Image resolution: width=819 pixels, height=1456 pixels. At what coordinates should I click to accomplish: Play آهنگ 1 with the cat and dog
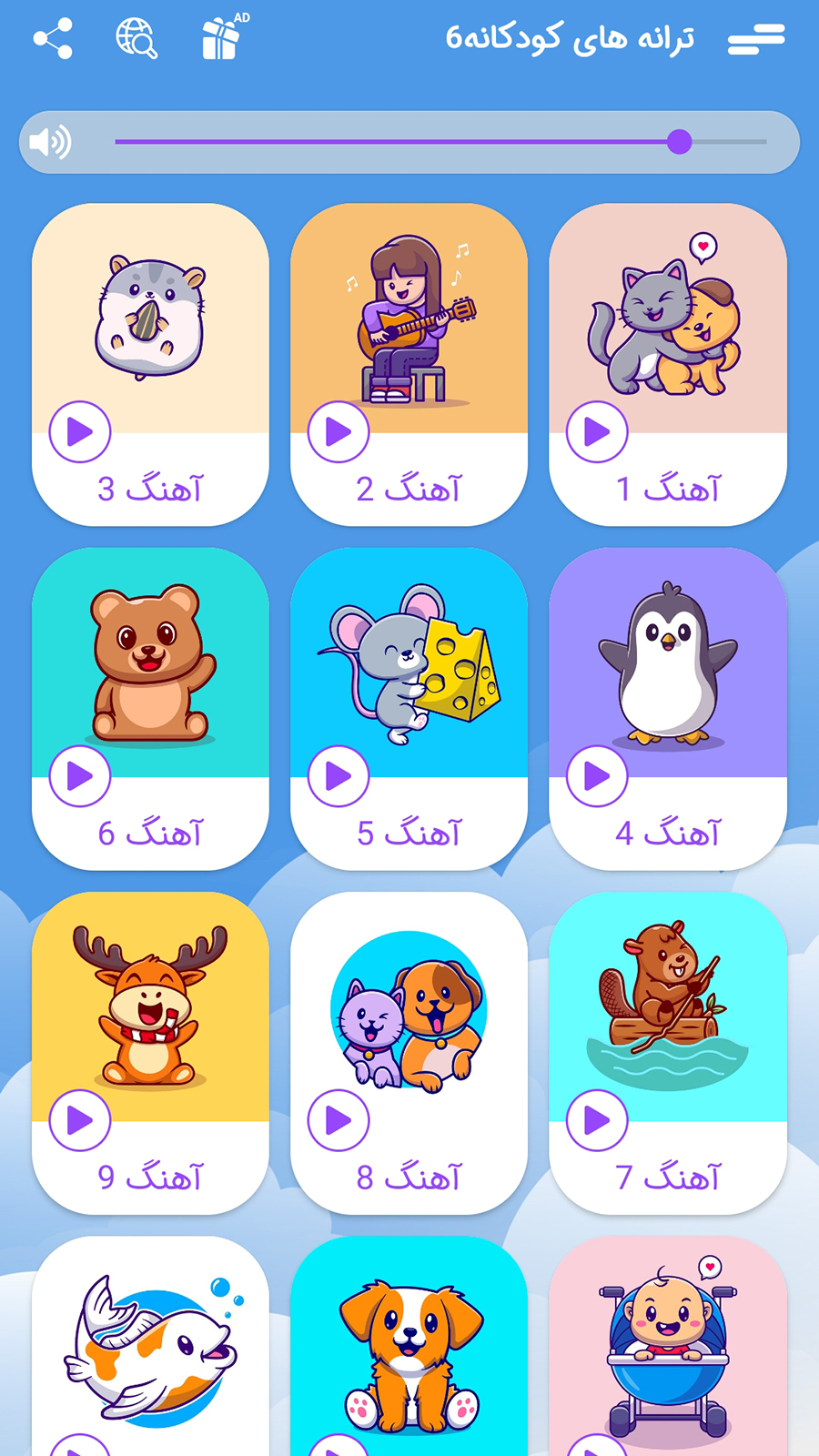[597, 431]
